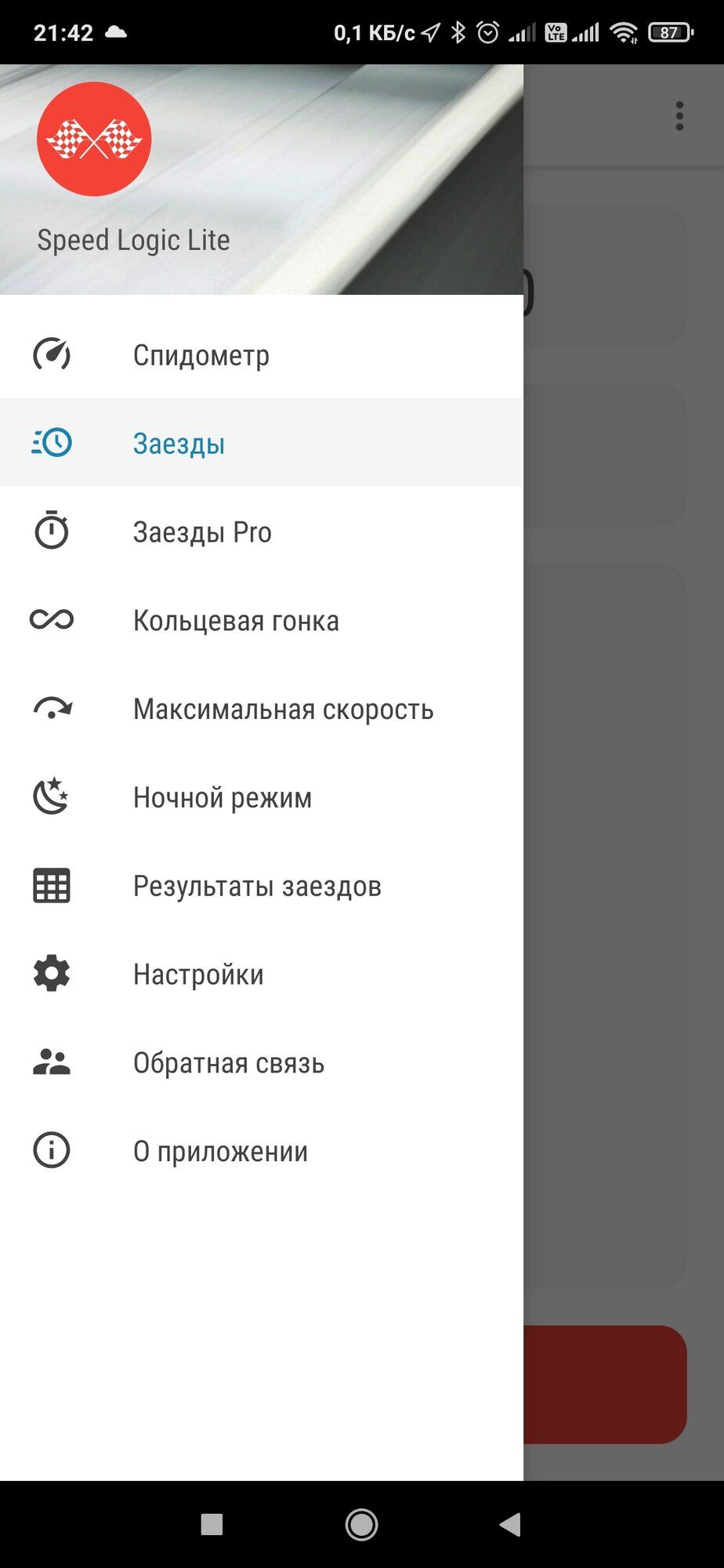This screenshot has height=1568, width=724.
Task: Open Максимальная скорость
Action: click(x=262, y=709)
